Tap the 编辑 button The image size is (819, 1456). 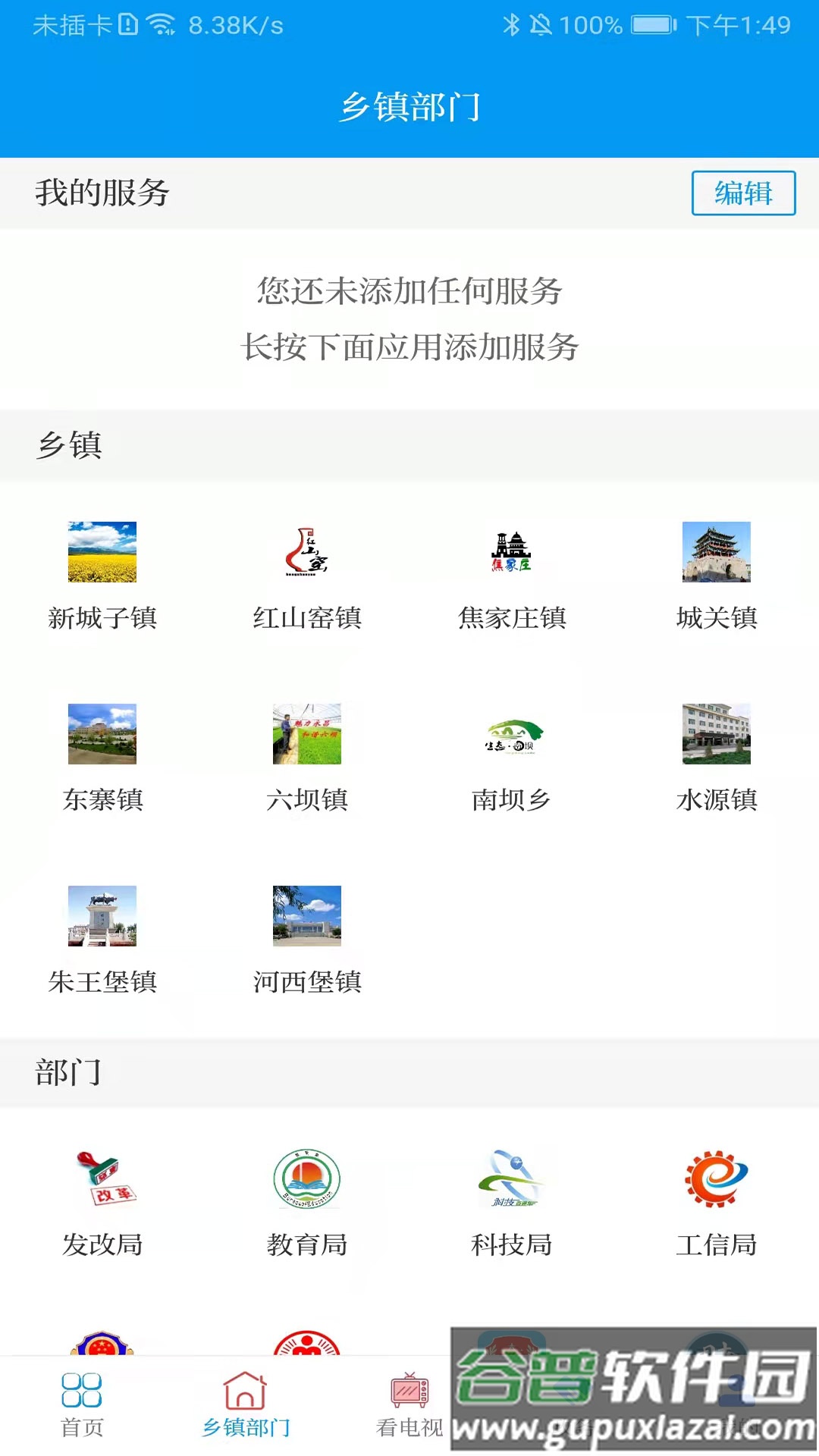point(743,193)
